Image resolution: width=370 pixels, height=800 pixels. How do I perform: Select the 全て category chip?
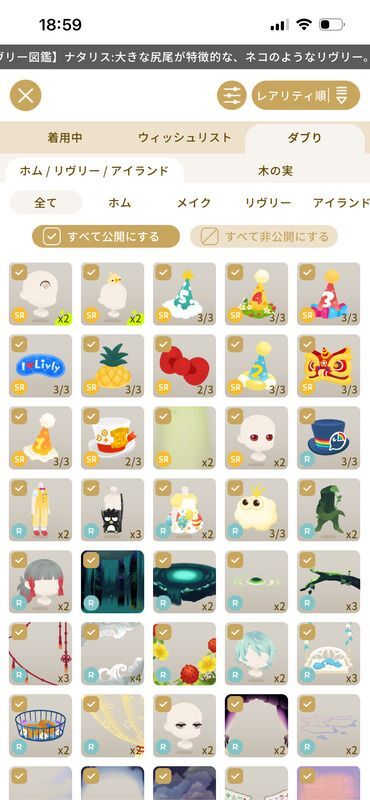click(x=45, y=203)
